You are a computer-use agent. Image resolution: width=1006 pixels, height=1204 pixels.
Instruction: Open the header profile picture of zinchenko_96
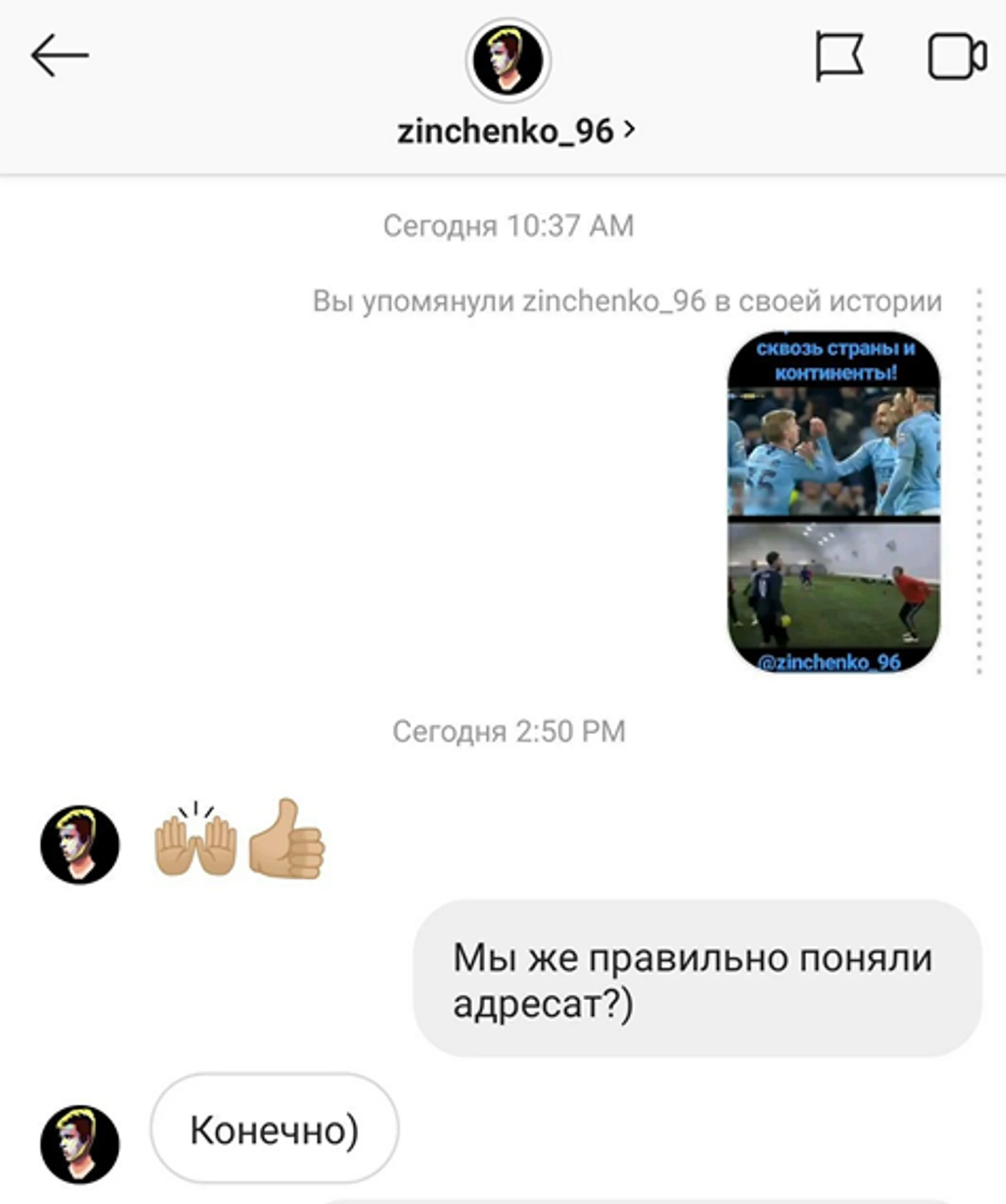click(x=509, y=61)
